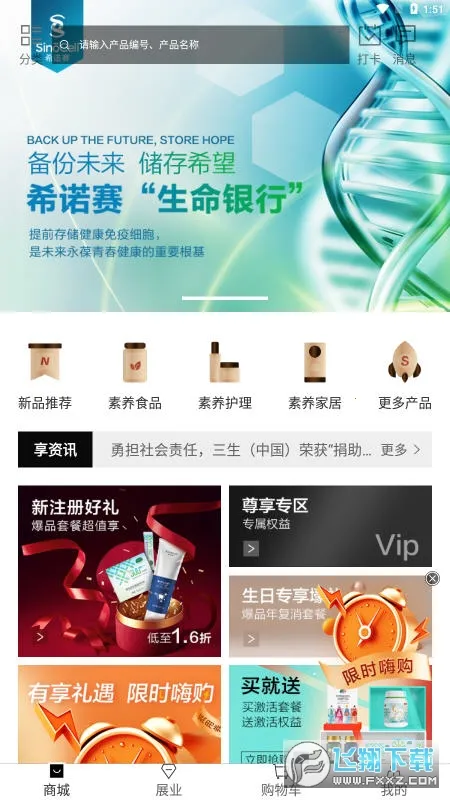This screenshot has width=450, height=800.
Task: Open 新品推荐 category
Action: click(x=45, y=376)
